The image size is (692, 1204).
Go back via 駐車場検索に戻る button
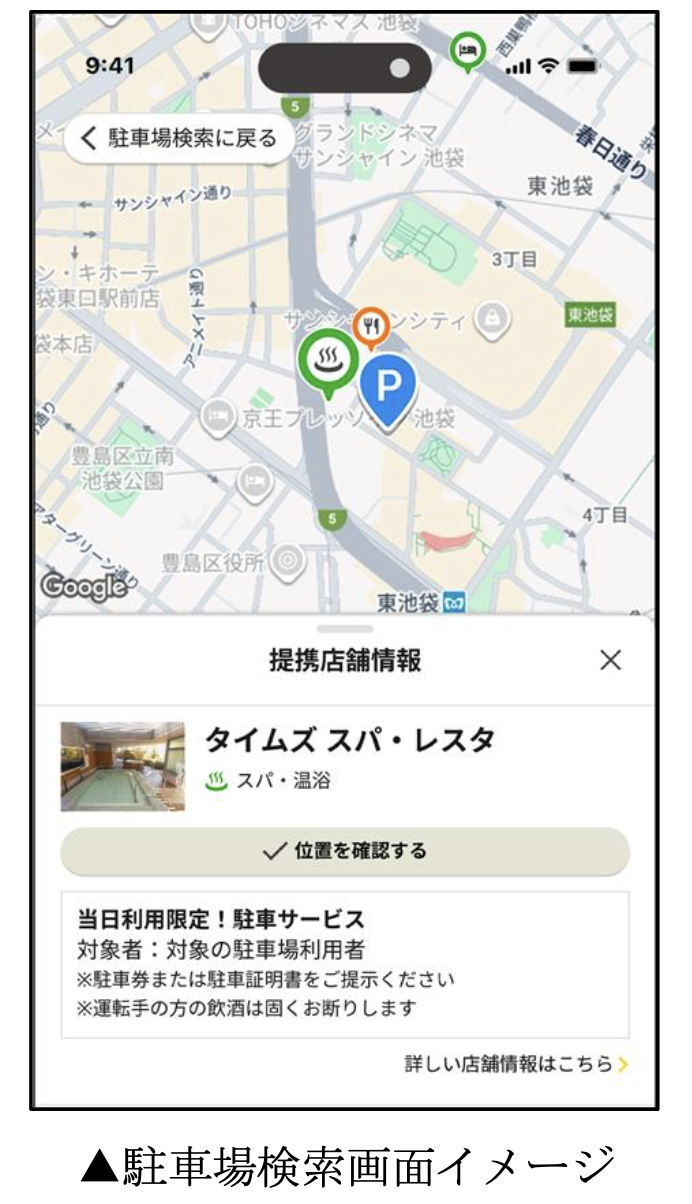[180, 138]
